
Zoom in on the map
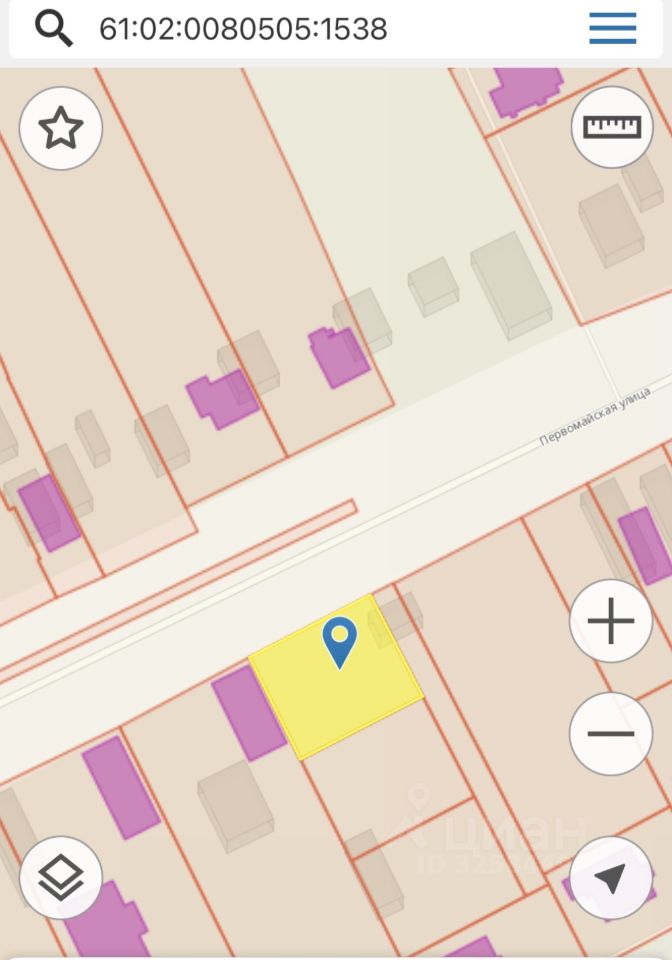(x=611, y=622)
